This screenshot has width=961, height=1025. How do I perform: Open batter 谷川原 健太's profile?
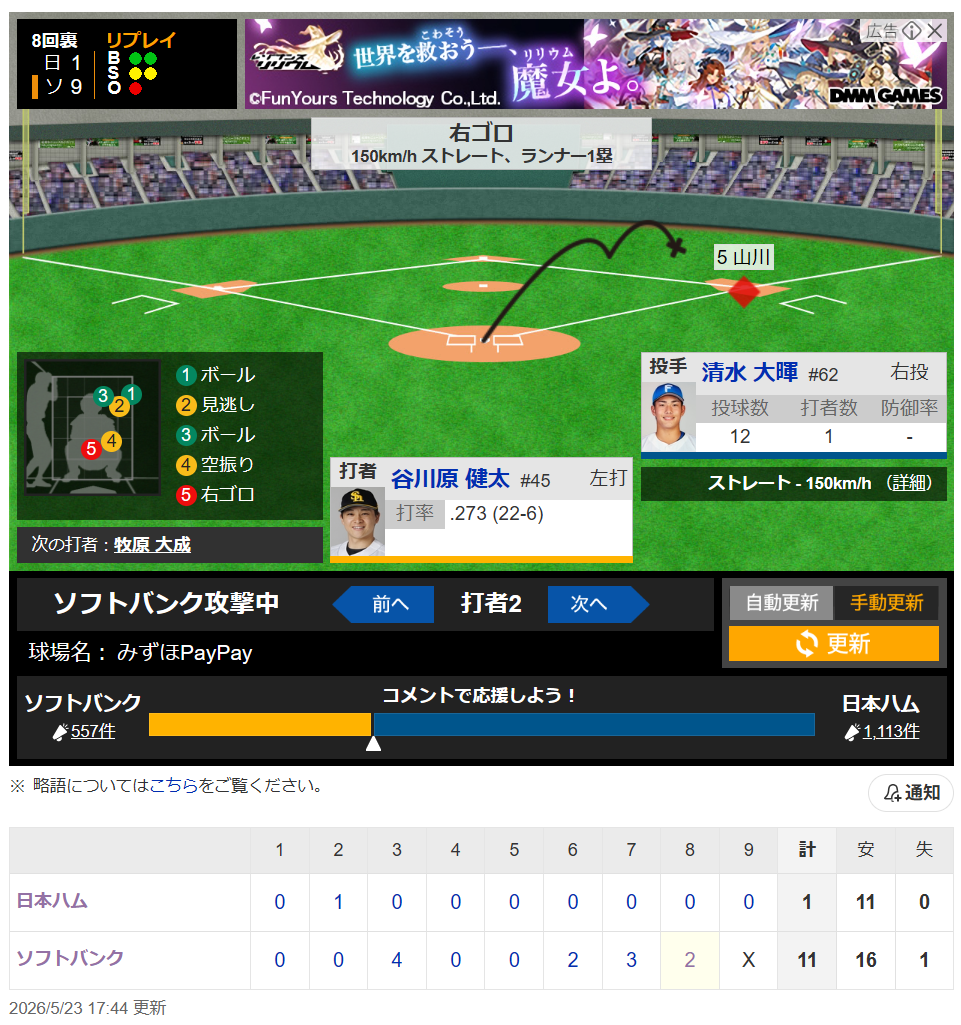(x=450, y=479)
